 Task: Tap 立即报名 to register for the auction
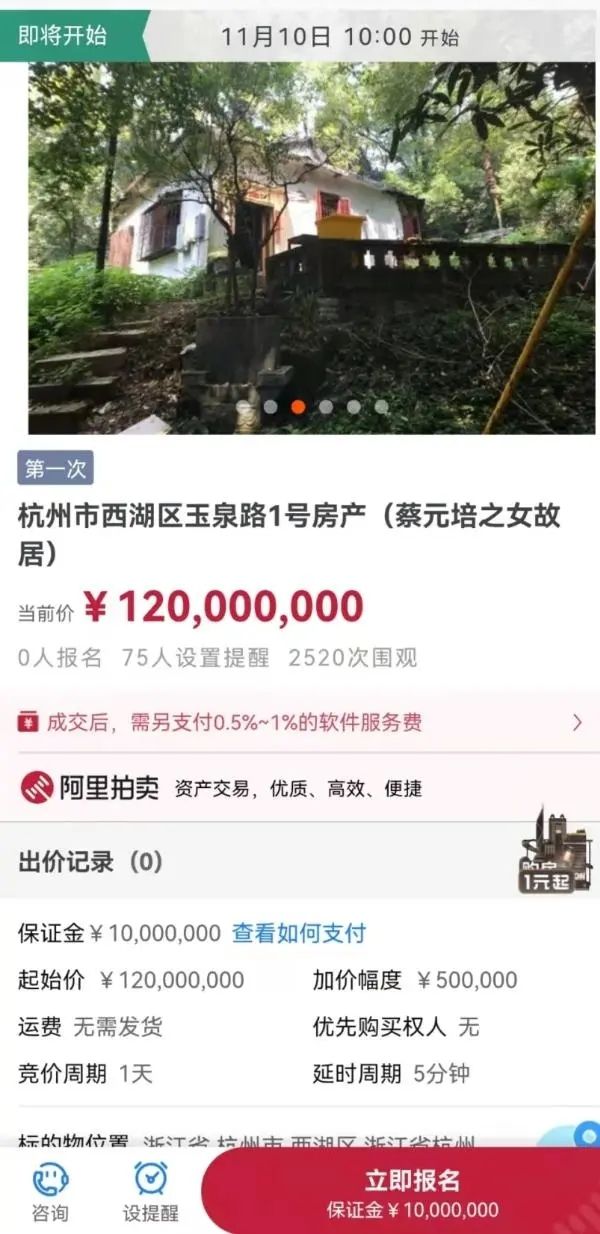(x=412, y=1192)
